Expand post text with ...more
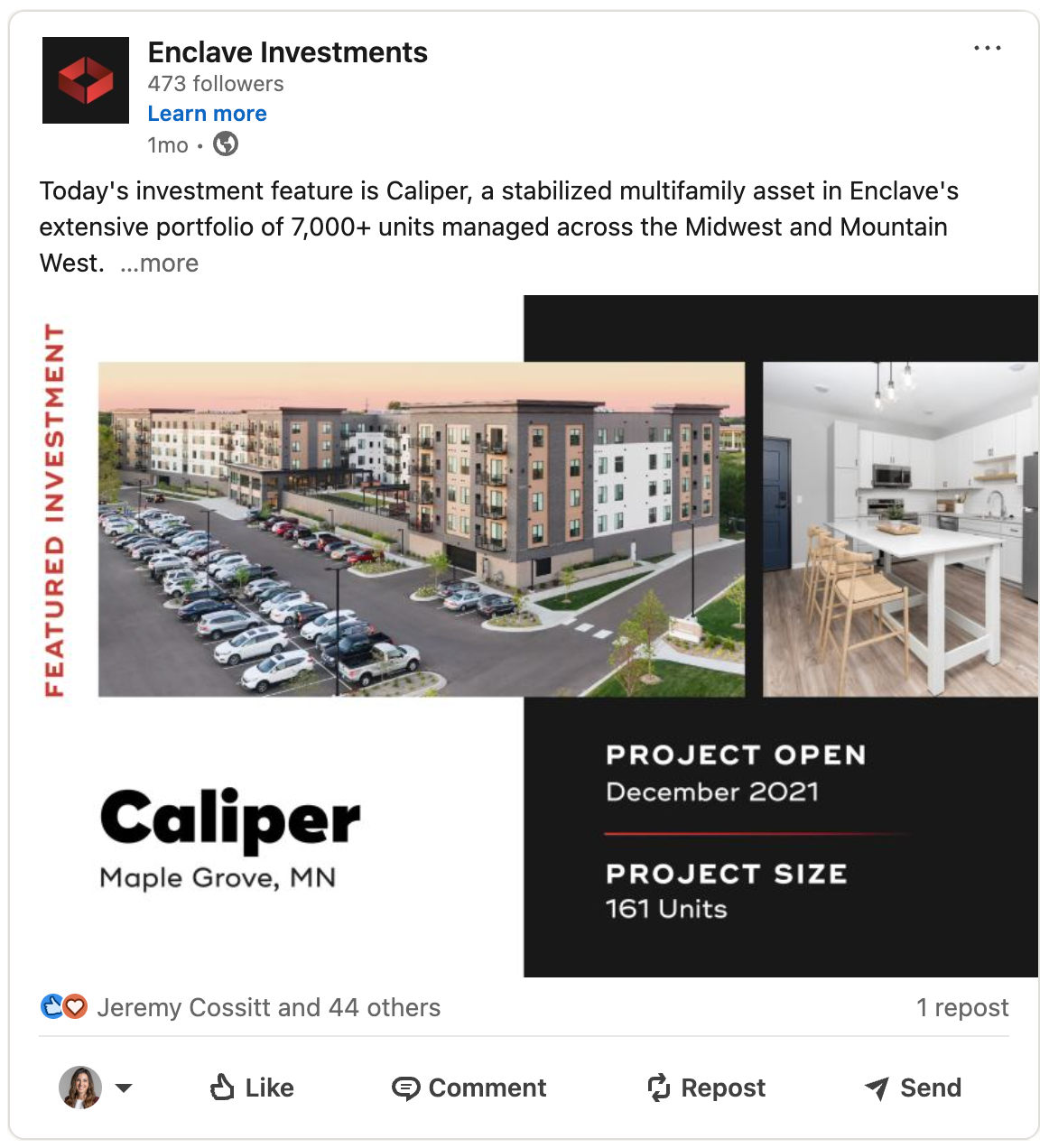1049x1148 pixels. 160,264
